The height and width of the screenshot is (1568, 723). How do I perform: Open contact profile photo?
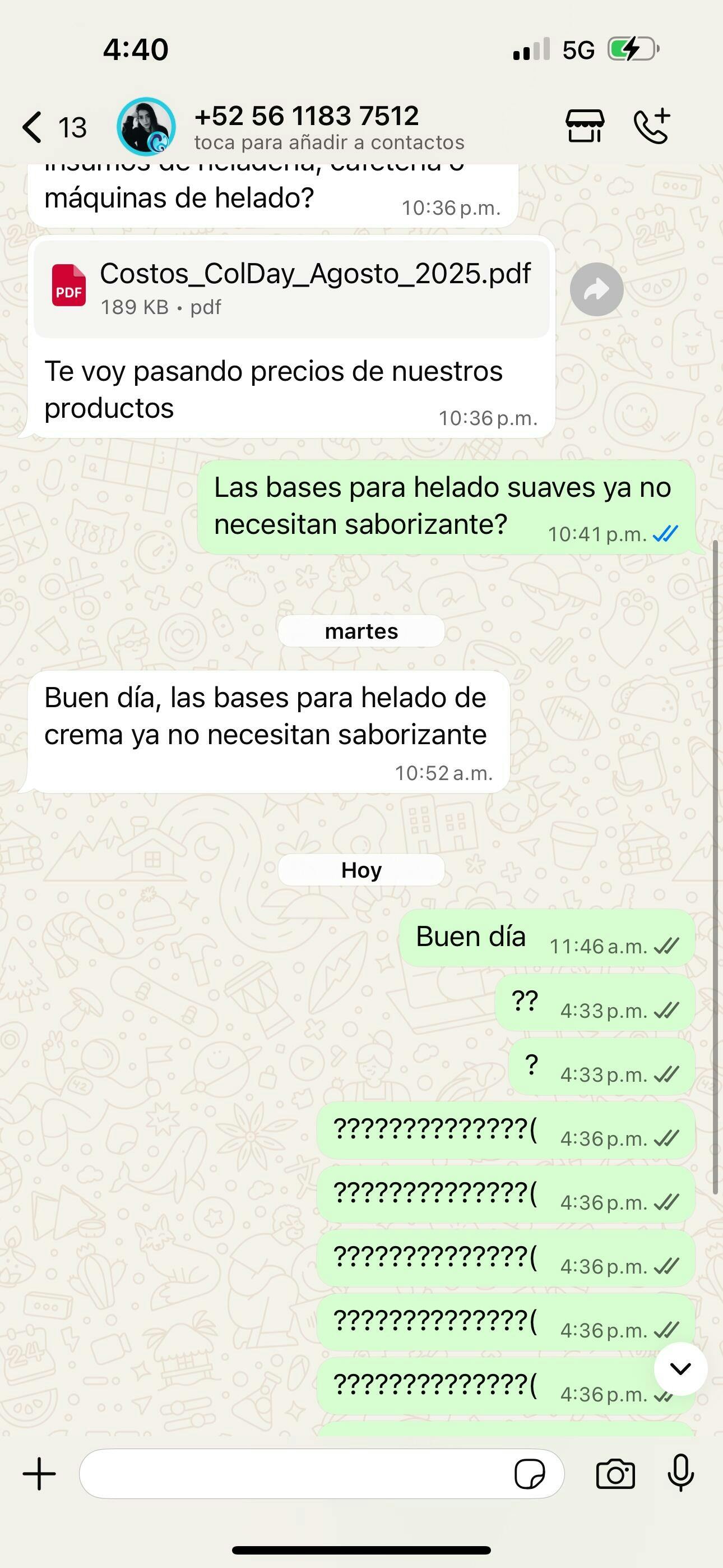point(146,127)
